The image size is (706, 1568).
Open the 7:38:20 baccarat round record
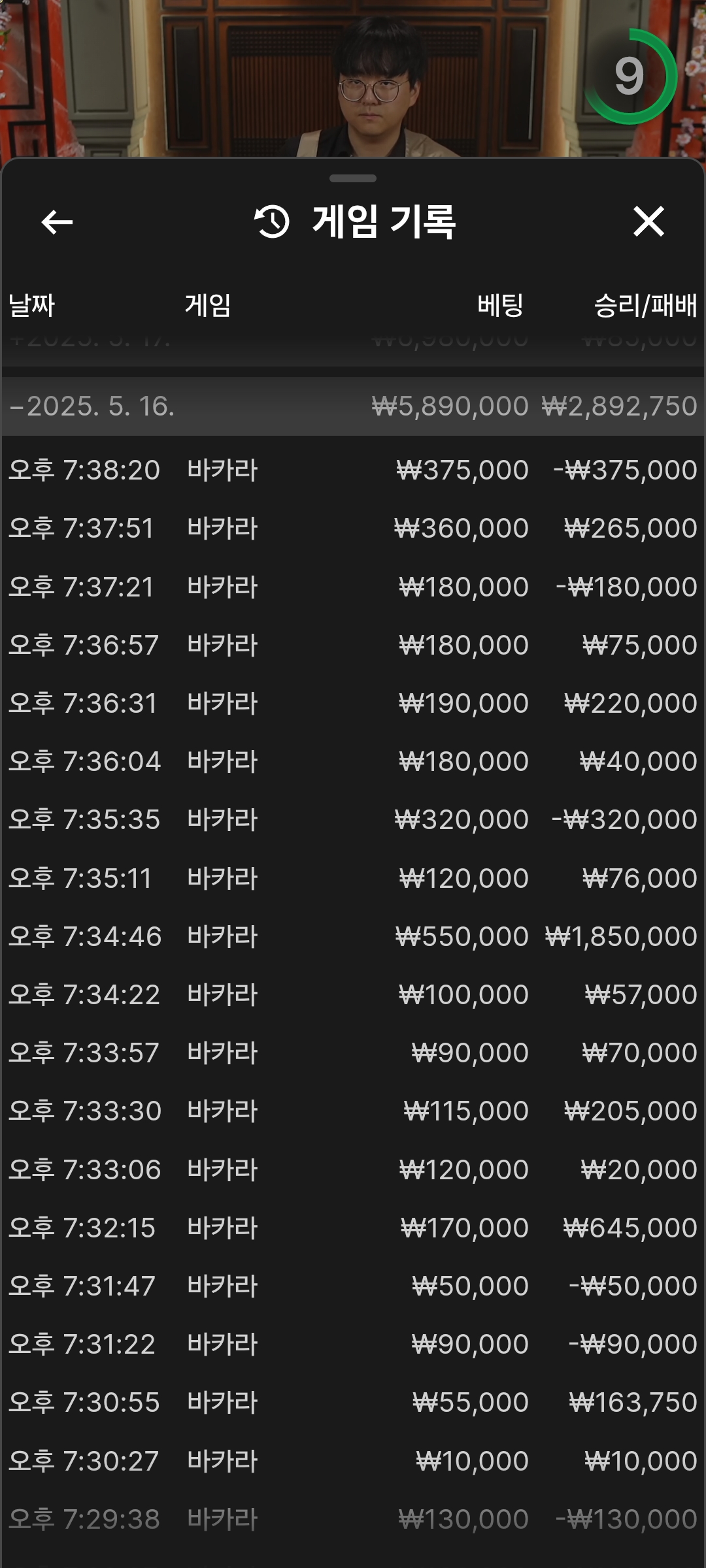tap(353, 470)
